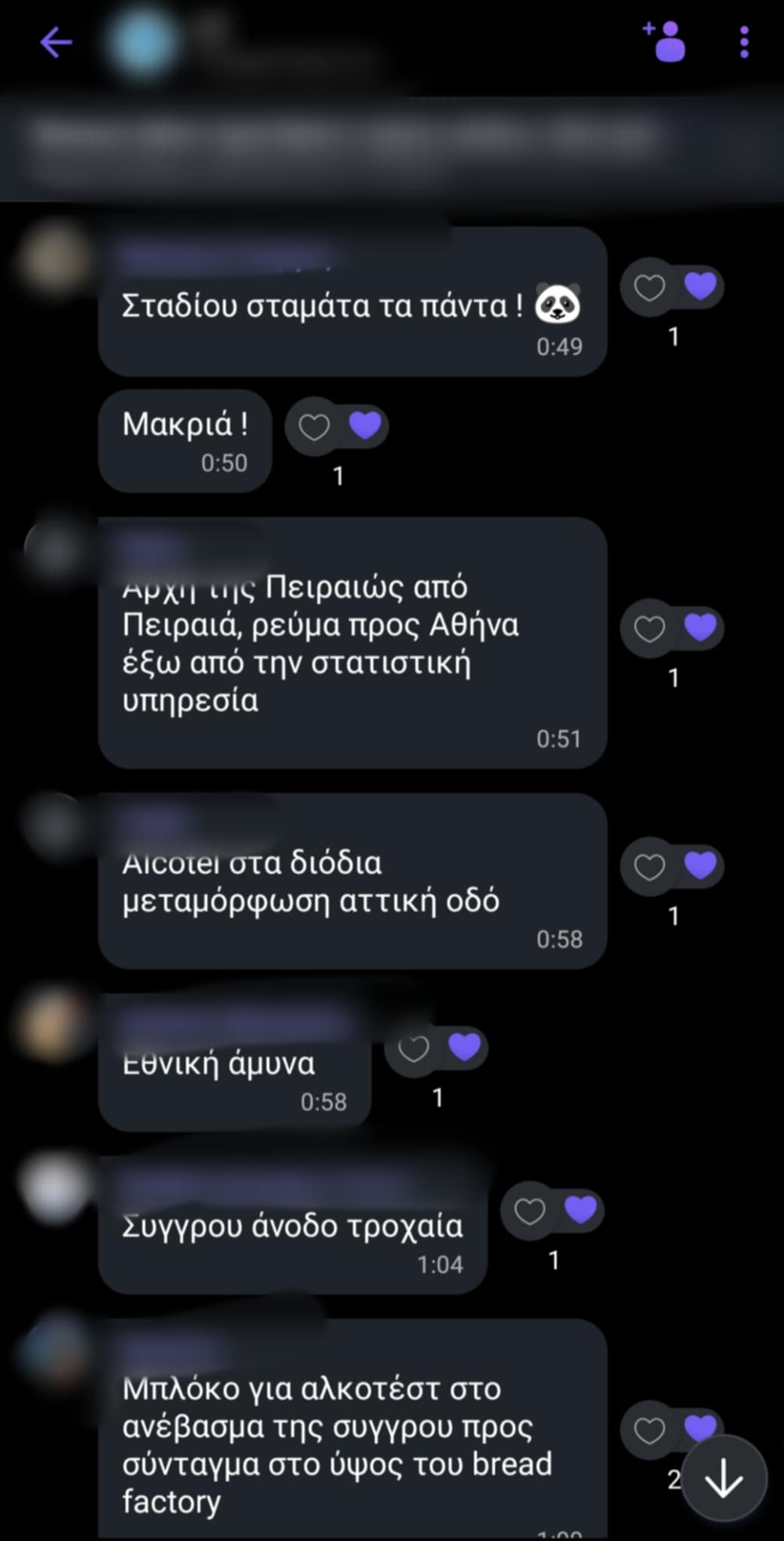The height and width of the screenshot is (1541, 784).
Task: React with heart to the Alcotel διόδια message
Action: coord(649,867)
